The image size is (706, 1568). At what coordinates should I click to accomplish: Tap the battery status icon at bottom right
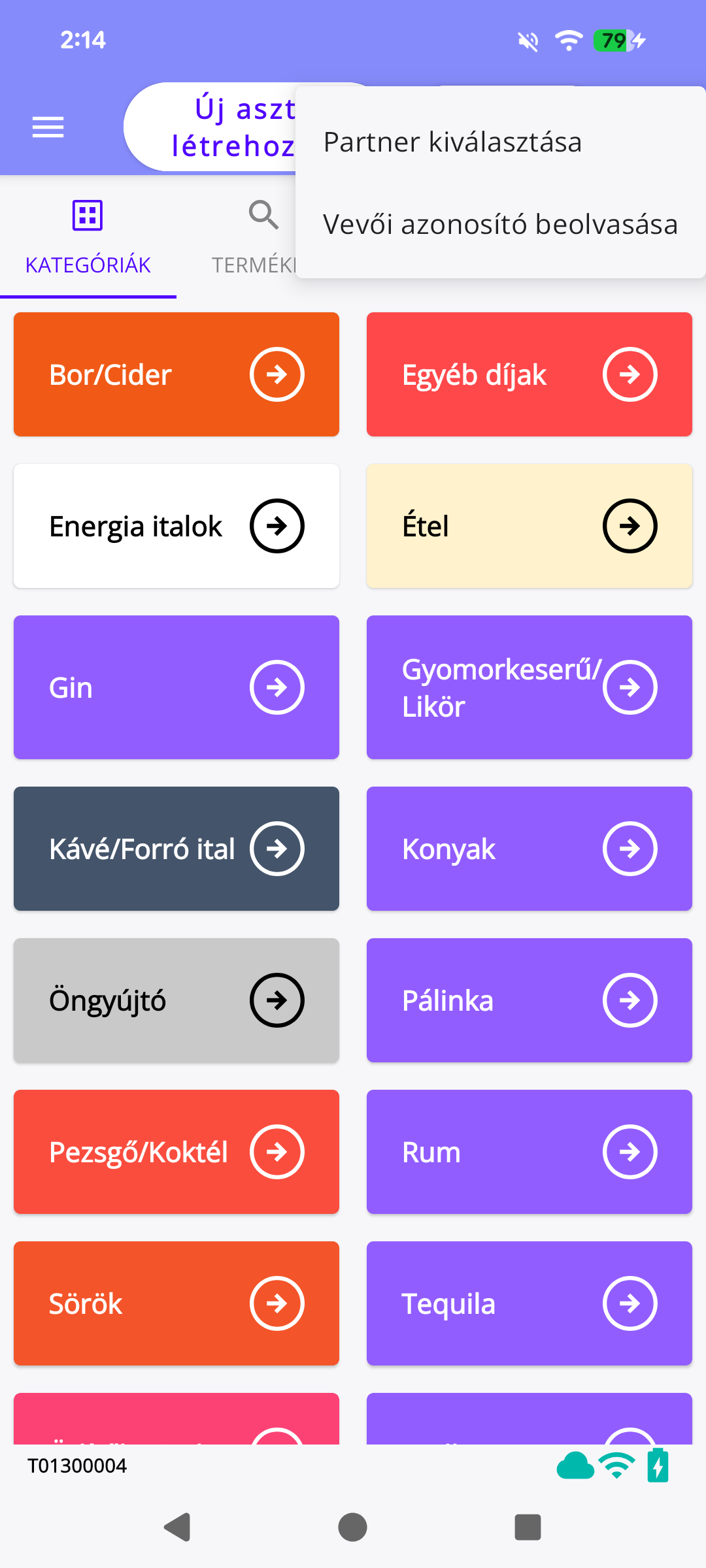658,1465
